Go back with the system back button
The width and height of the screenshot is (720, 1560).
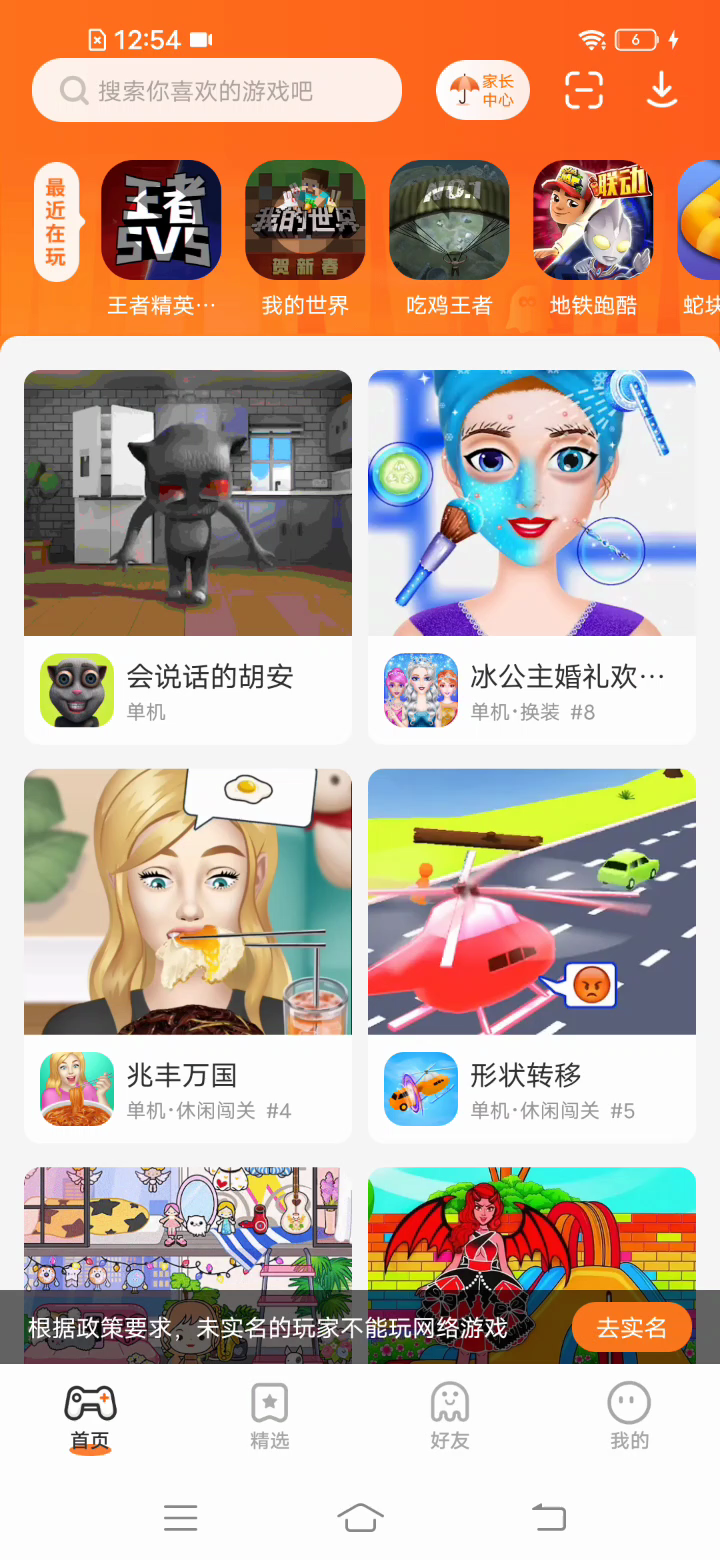[x=548, y=1518]
